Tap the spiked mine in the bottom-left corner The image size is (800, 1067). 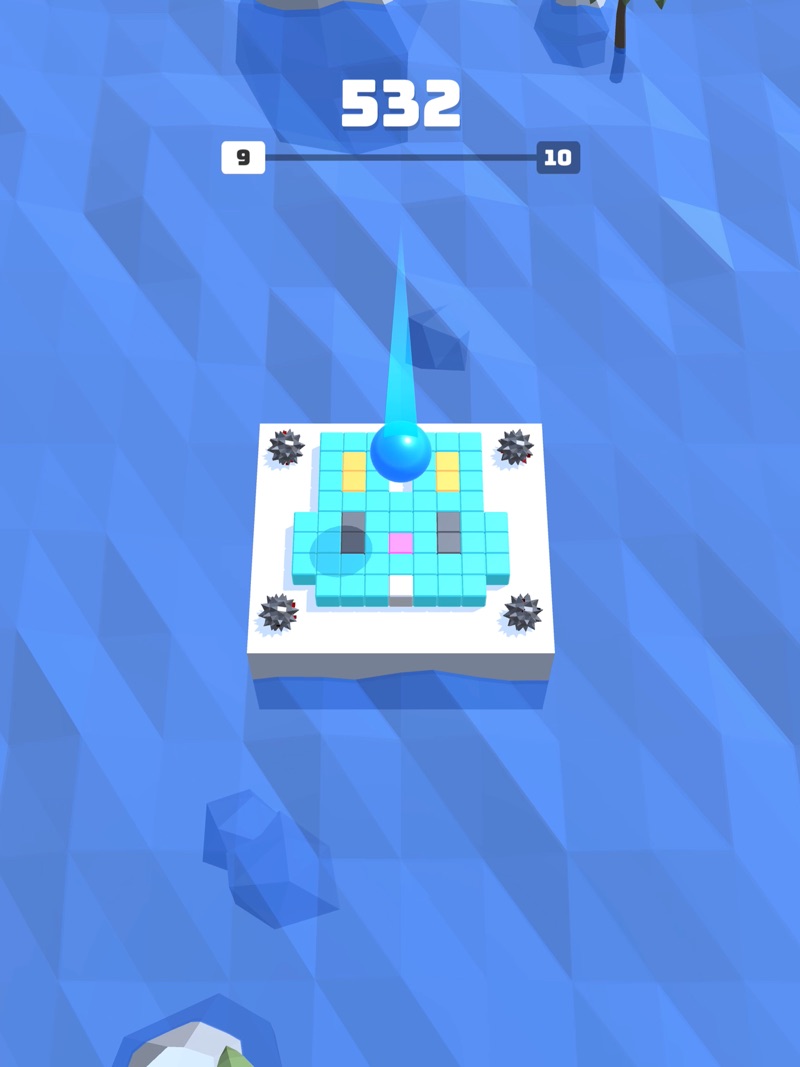coord(276,612)
